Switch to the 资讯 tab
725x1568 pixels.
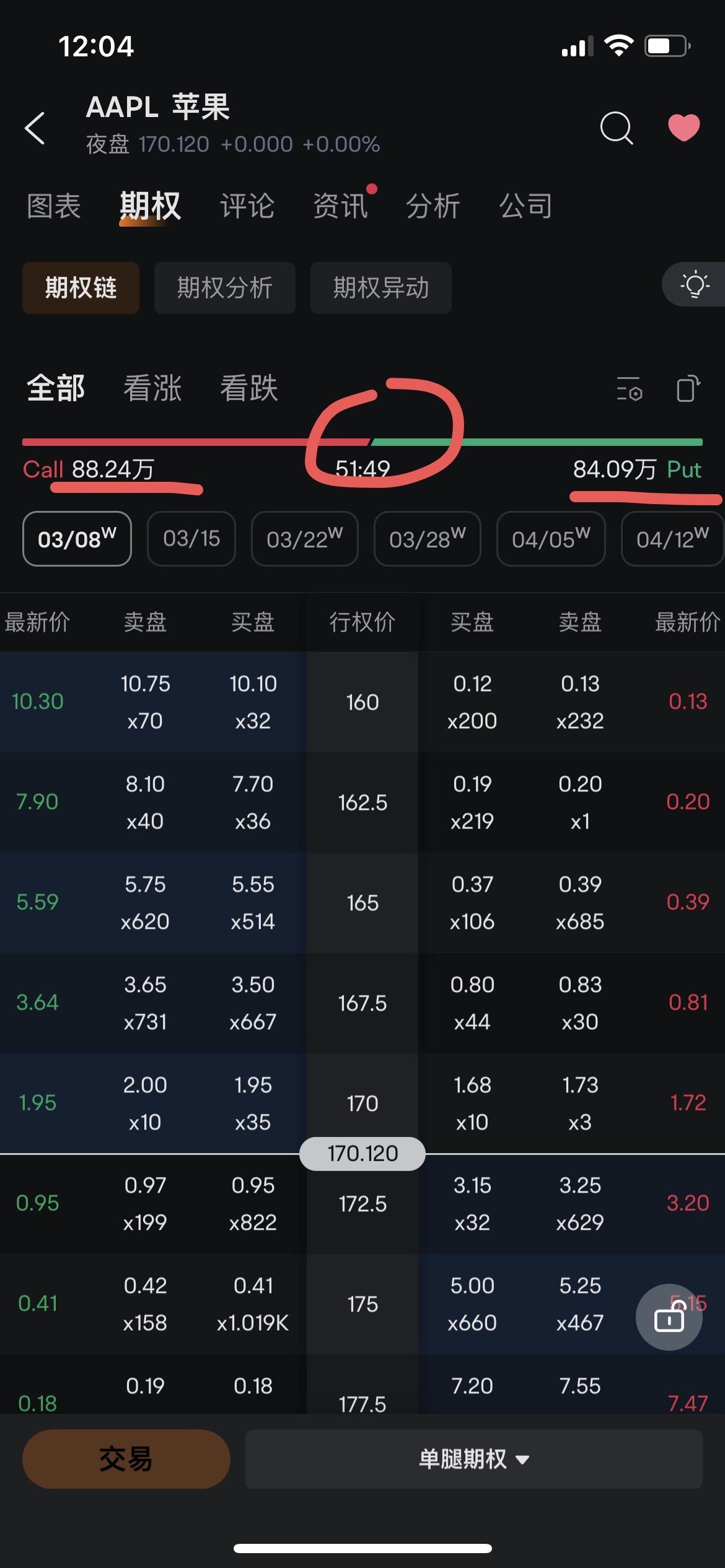[x=340, y=206]
